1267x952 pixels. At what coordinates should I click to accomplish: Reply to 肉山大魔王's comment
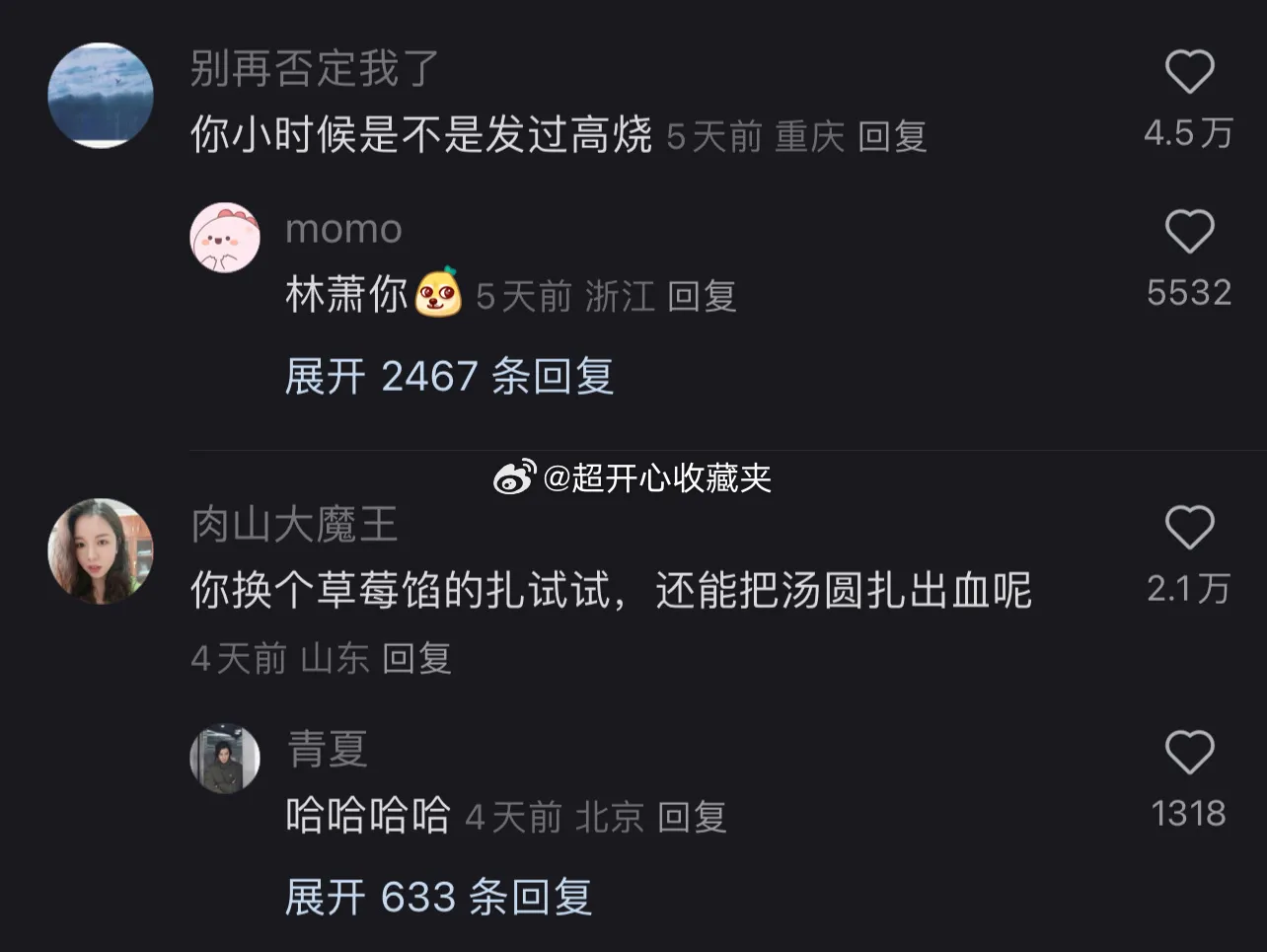click(x=416, y=658)
